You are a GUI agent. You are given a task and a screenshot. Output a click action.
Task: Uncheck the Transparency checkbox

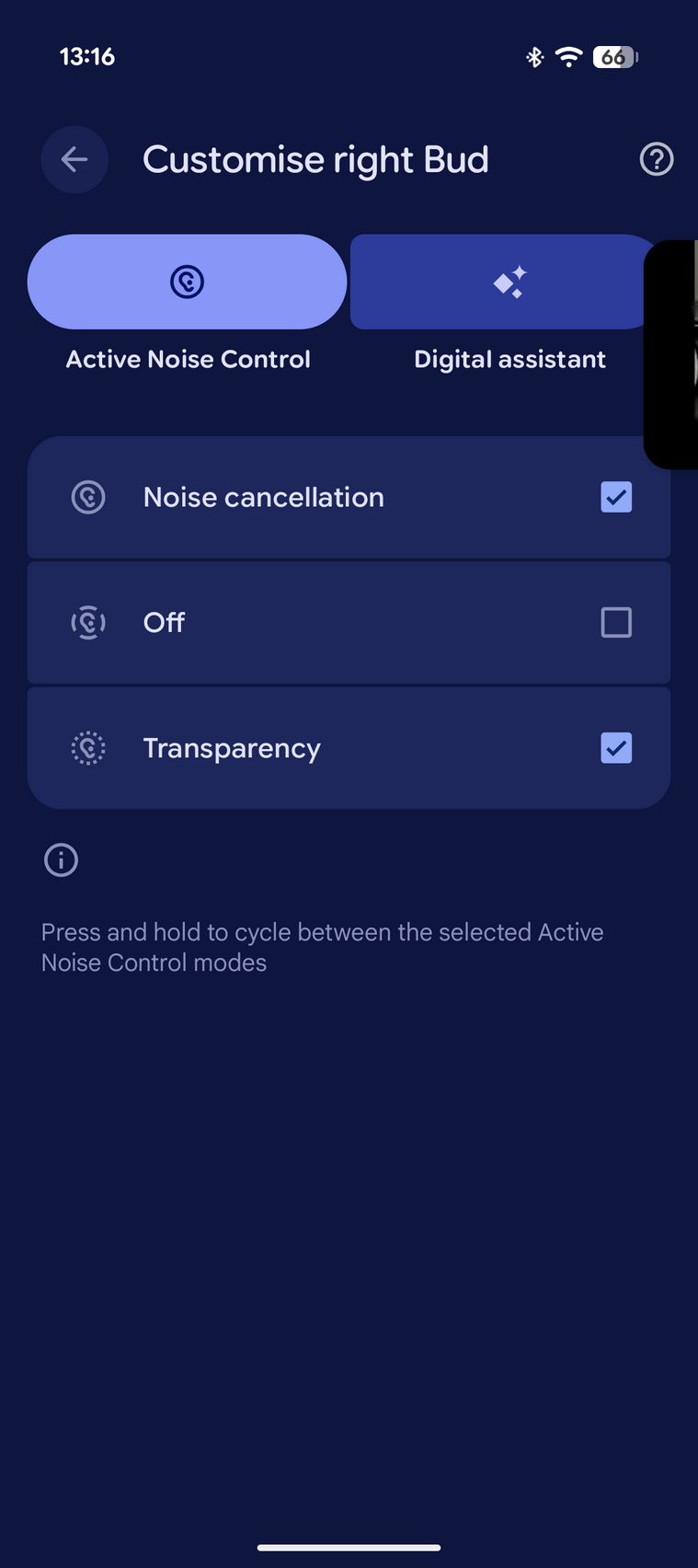(x=615, y=748)
